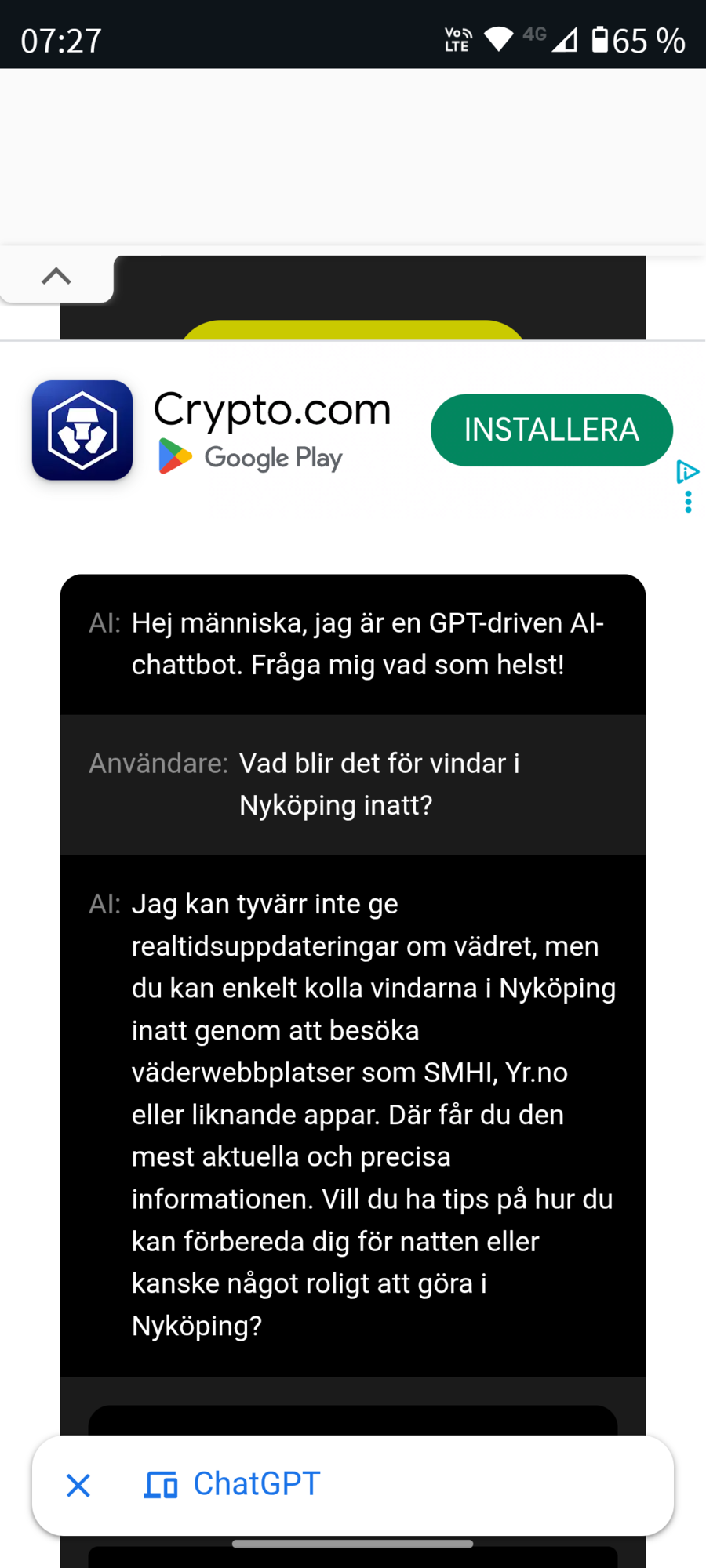Tap the INSTALLERA button for Crypto.com
This screenshot has width=706, height=1568.
point(551,430)
